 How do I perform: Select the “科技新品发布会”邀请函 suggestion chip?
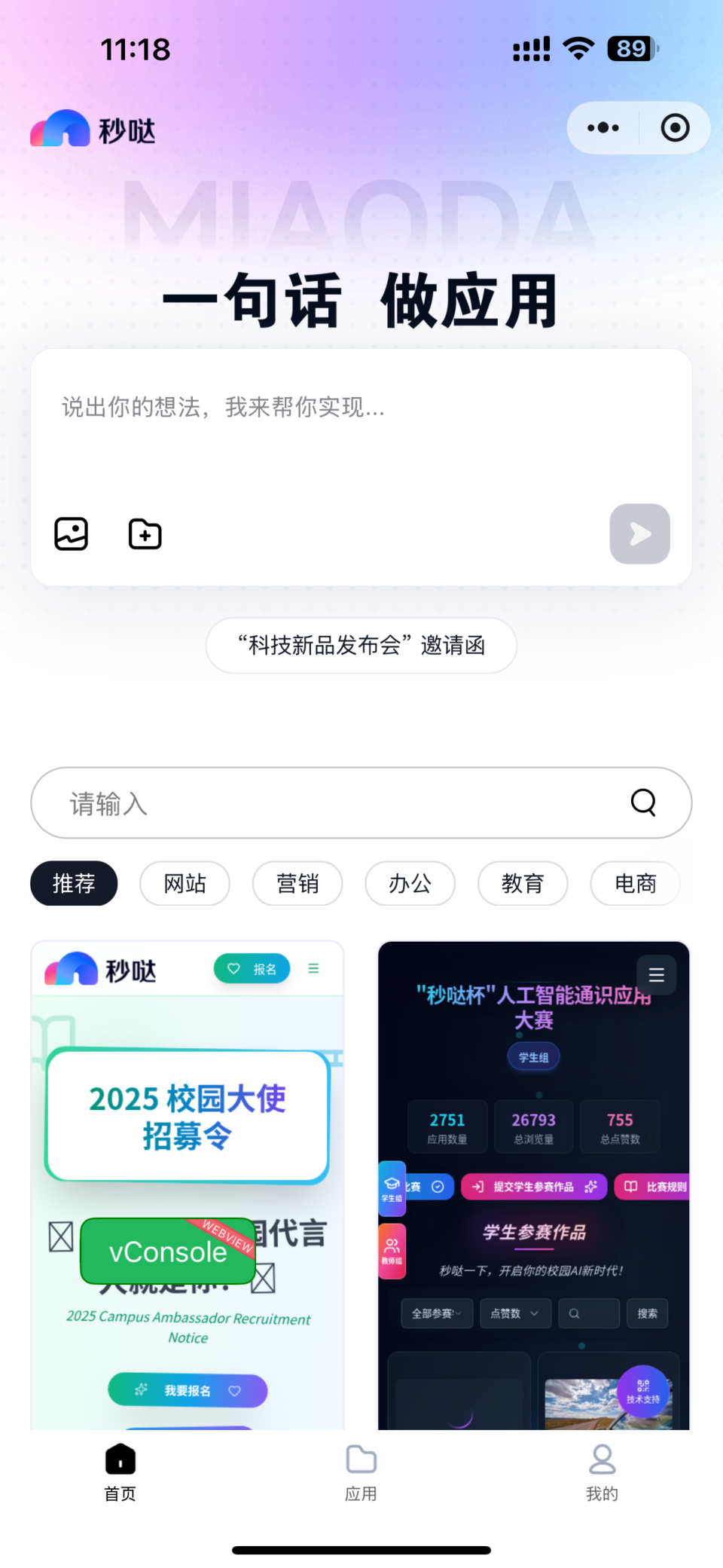[361, 646]
